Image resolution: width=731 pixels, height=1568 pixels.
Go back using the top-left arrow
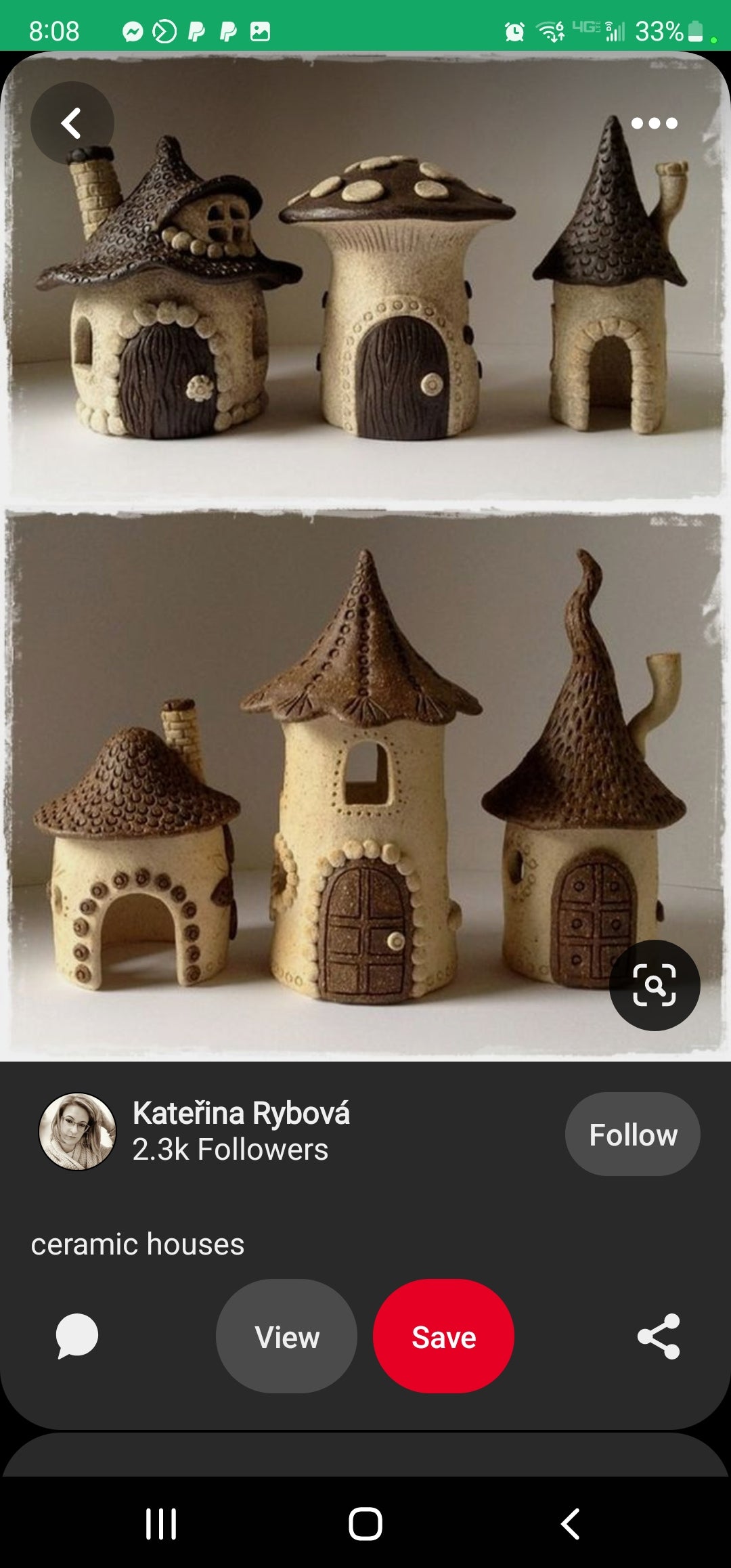click(72, 123)
